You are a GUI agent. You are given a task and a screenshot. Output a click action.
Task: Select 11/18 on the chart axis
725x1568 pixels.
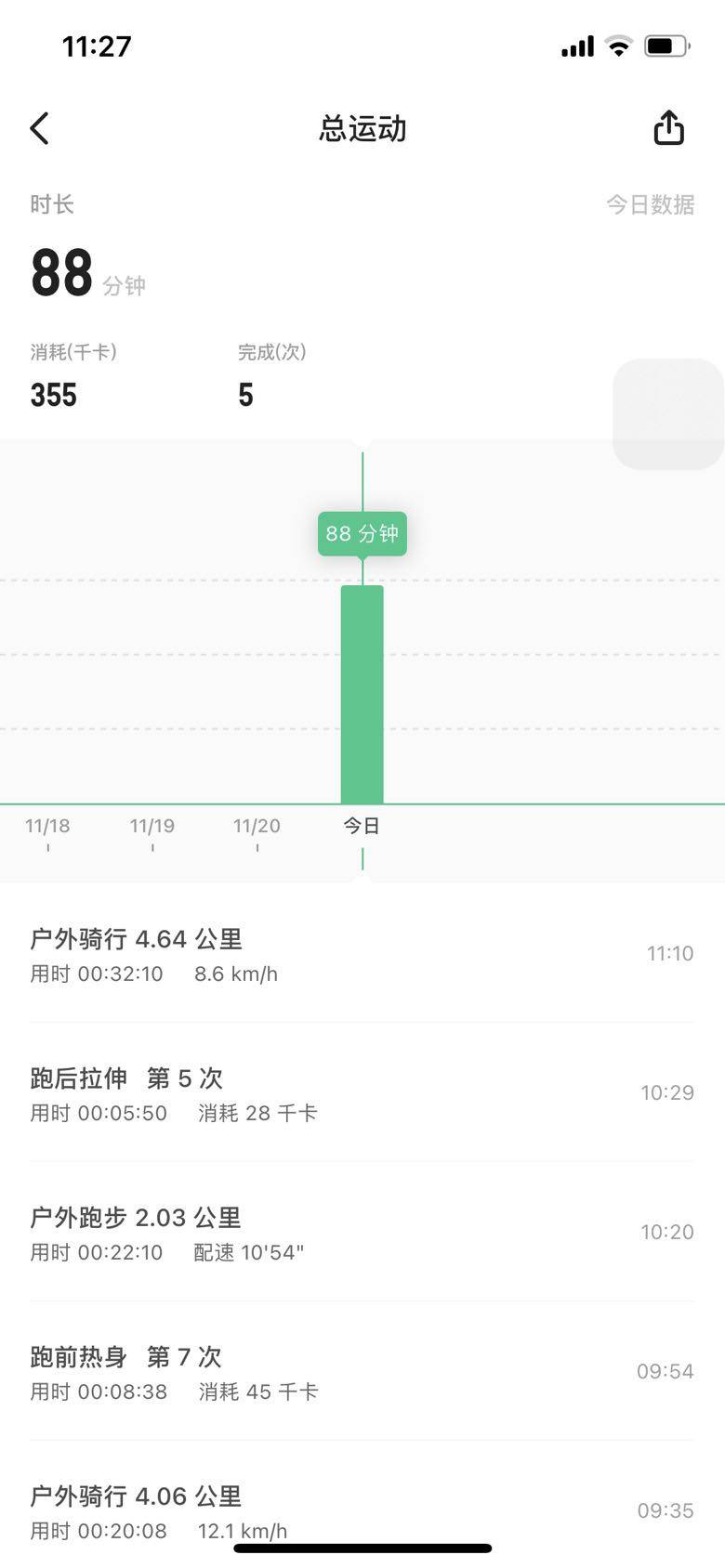pos(47,826)
